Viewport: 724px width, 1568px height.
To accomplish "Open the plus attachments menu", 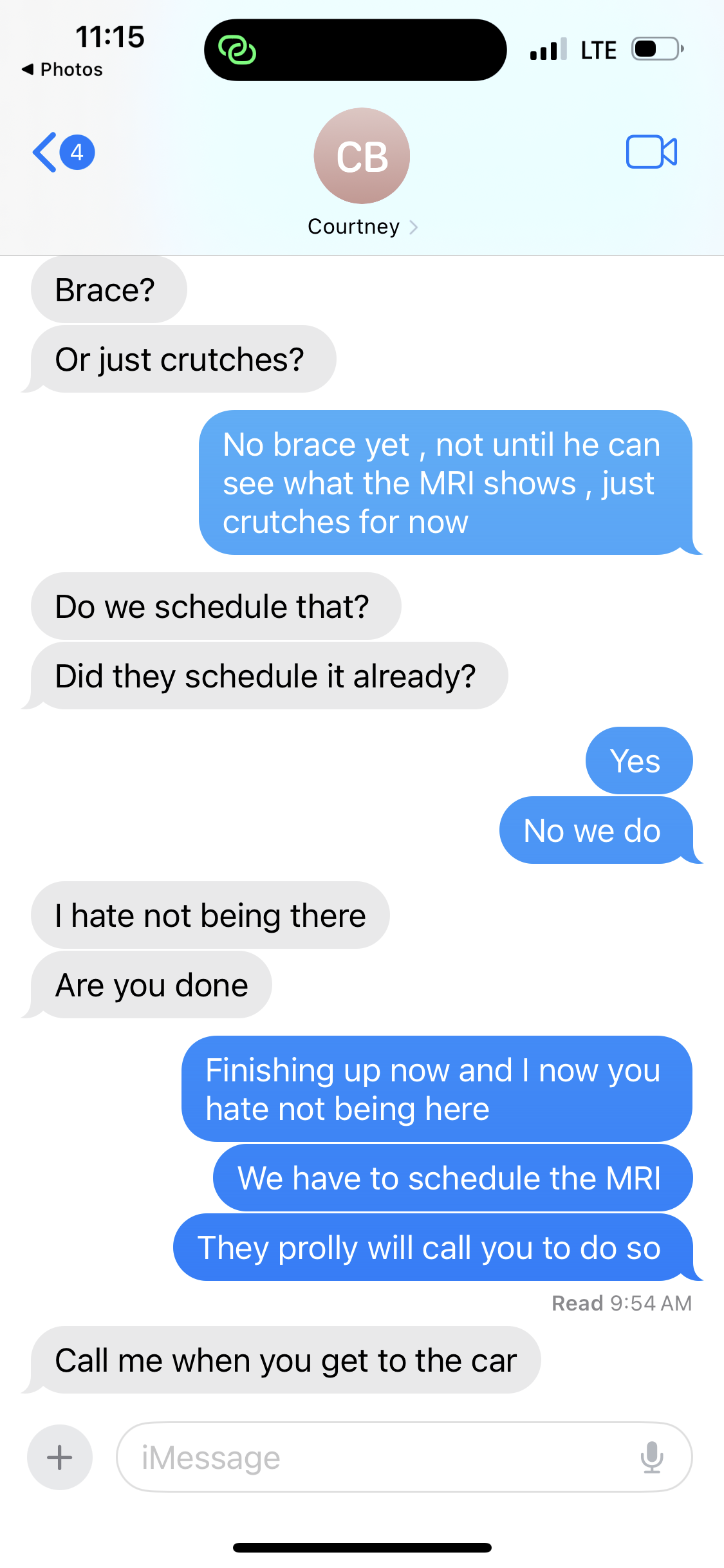I will (60, 1457).
